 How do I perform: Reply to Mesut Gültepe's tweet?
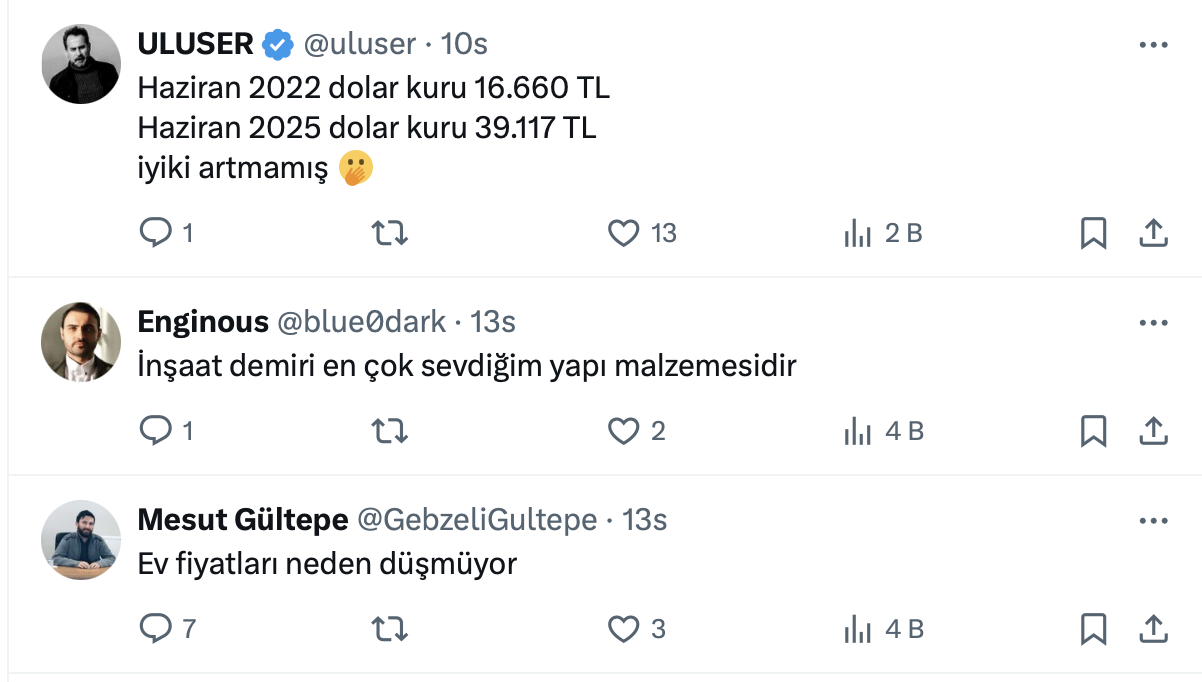(156, 629)
